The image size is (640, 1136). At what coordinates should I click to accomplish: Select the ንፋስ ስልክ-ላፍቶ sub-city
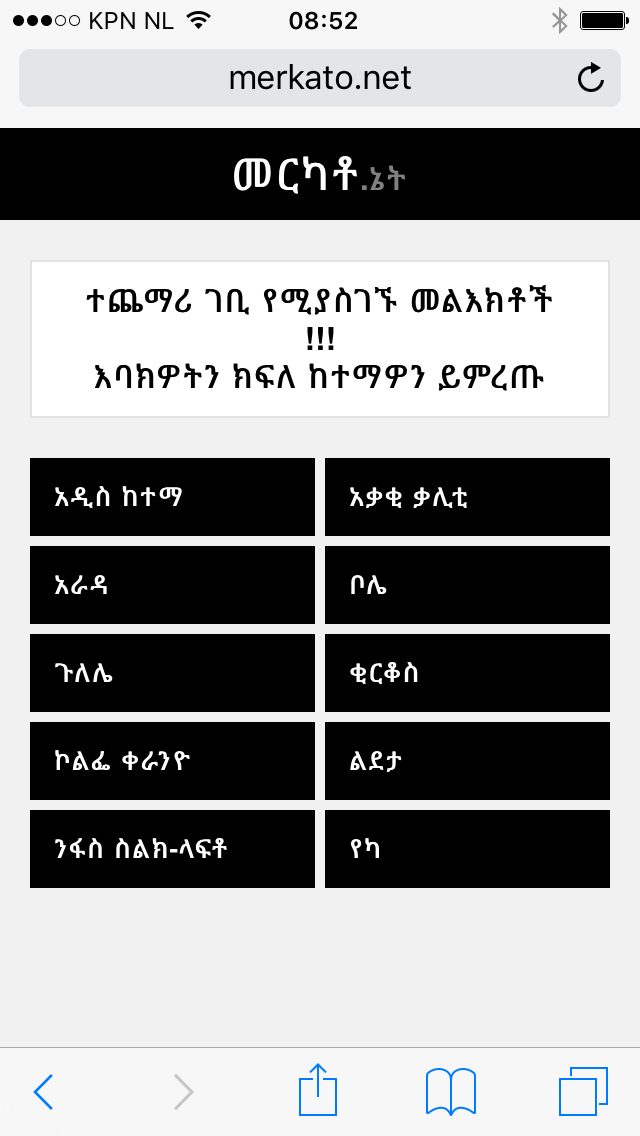[x=173, y=849]
